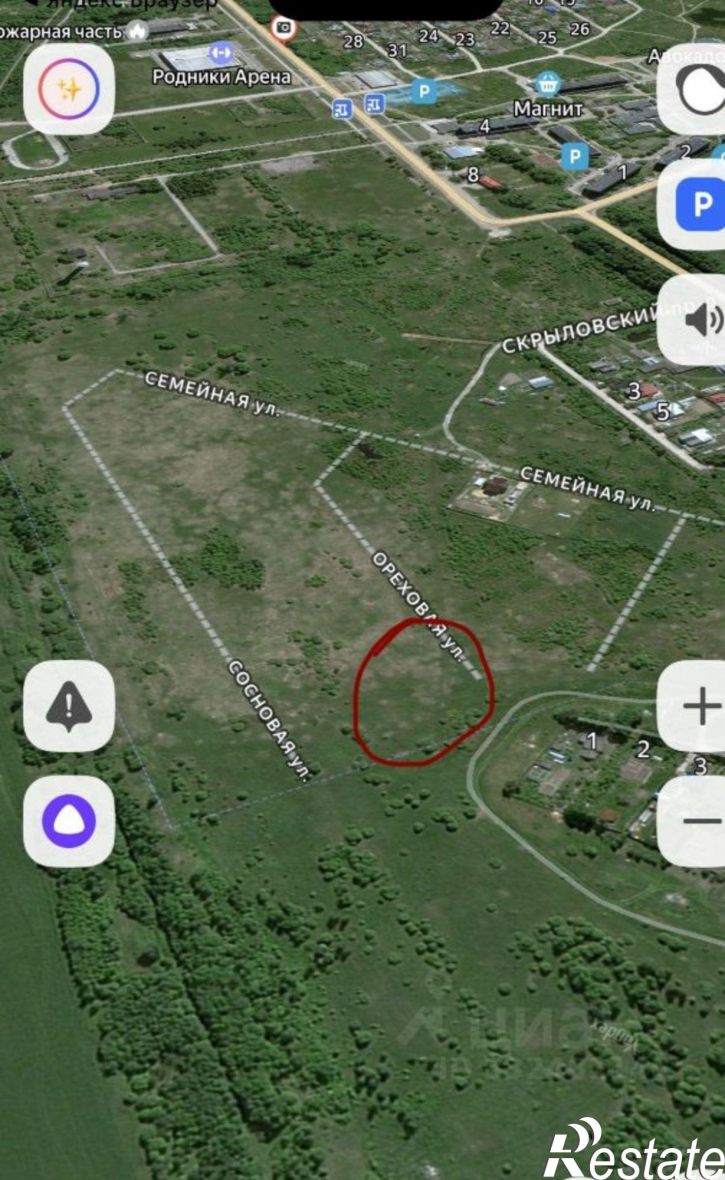Viewport: 725px width, 1180px height.
Task: Open the Родники Арена place marker
Action: coord(221,53)
